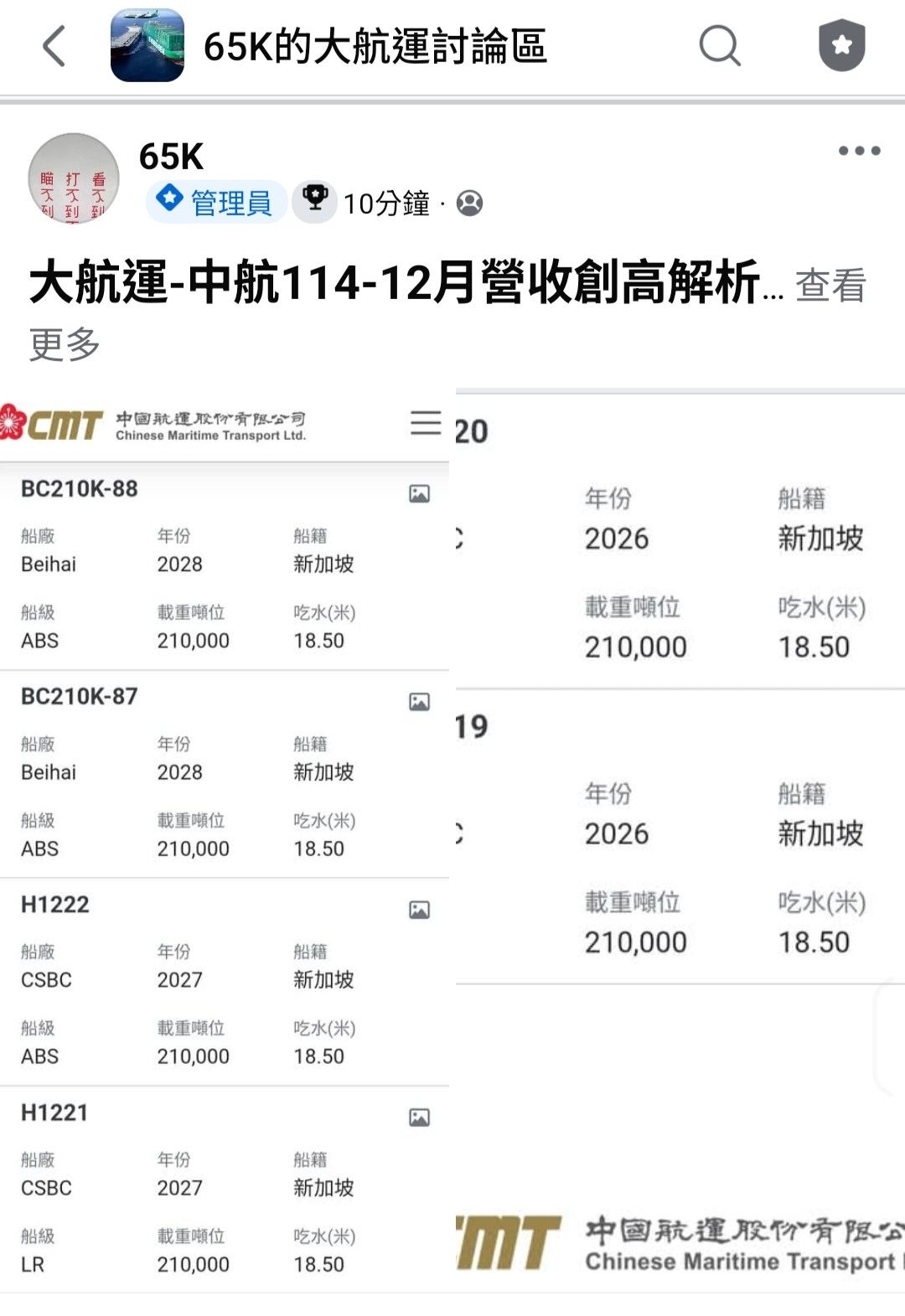Go back with the arrow icon
Image resolution: width=905 pixels, height=1316 pixels.
coord(54,46)
